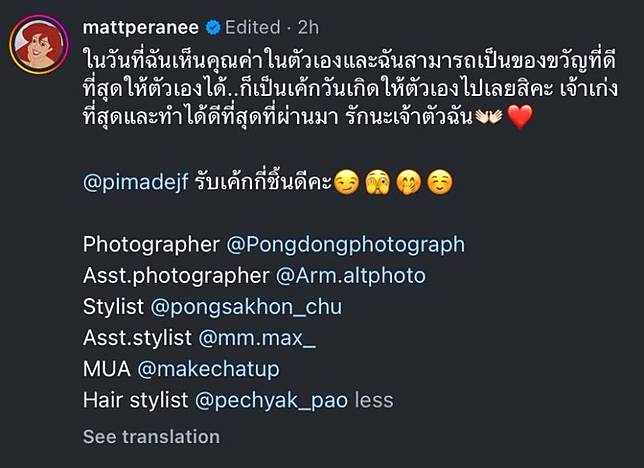Collapse the caption with less
This screenshot has width=644, height=468.
coord(374,400)
